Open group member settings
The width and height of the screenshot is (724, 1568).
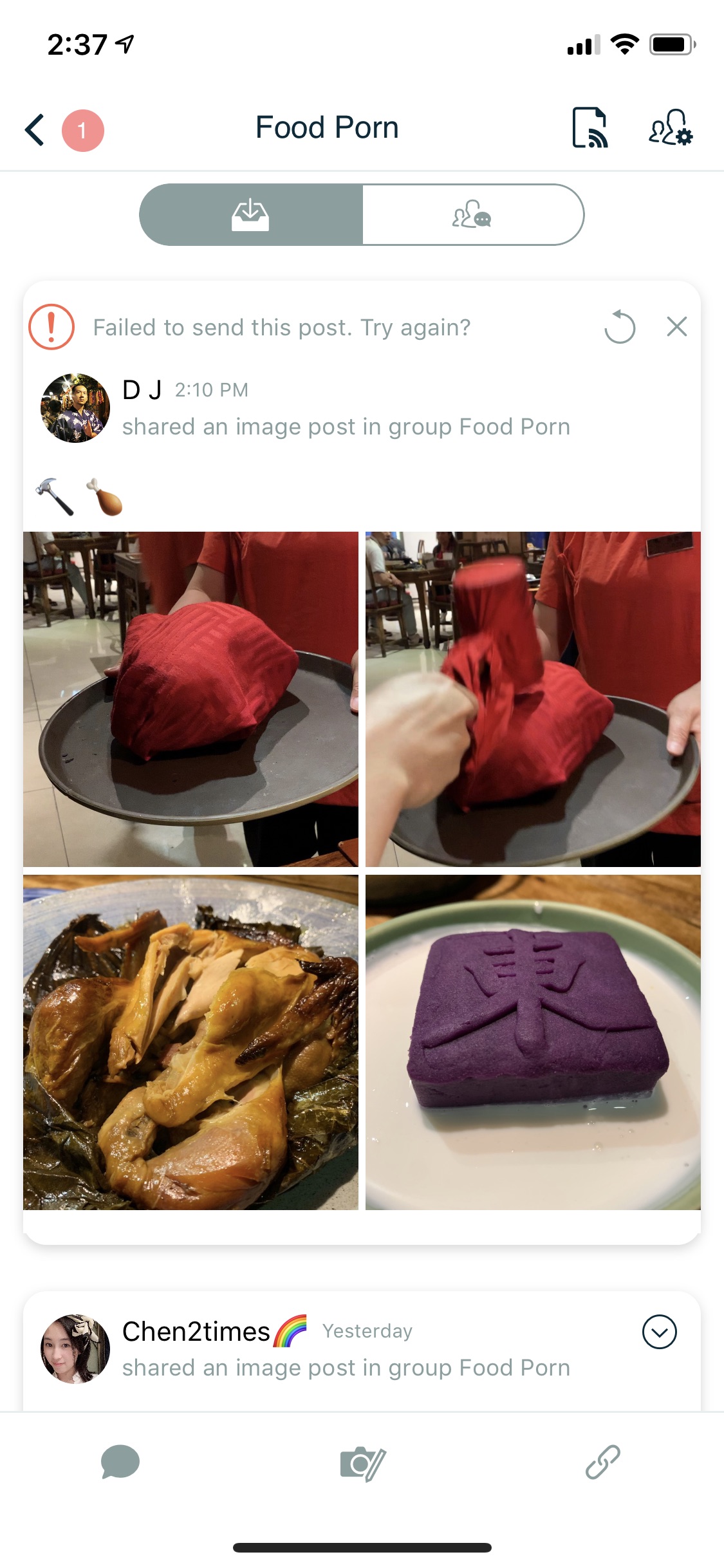click(x=670, y=127)
